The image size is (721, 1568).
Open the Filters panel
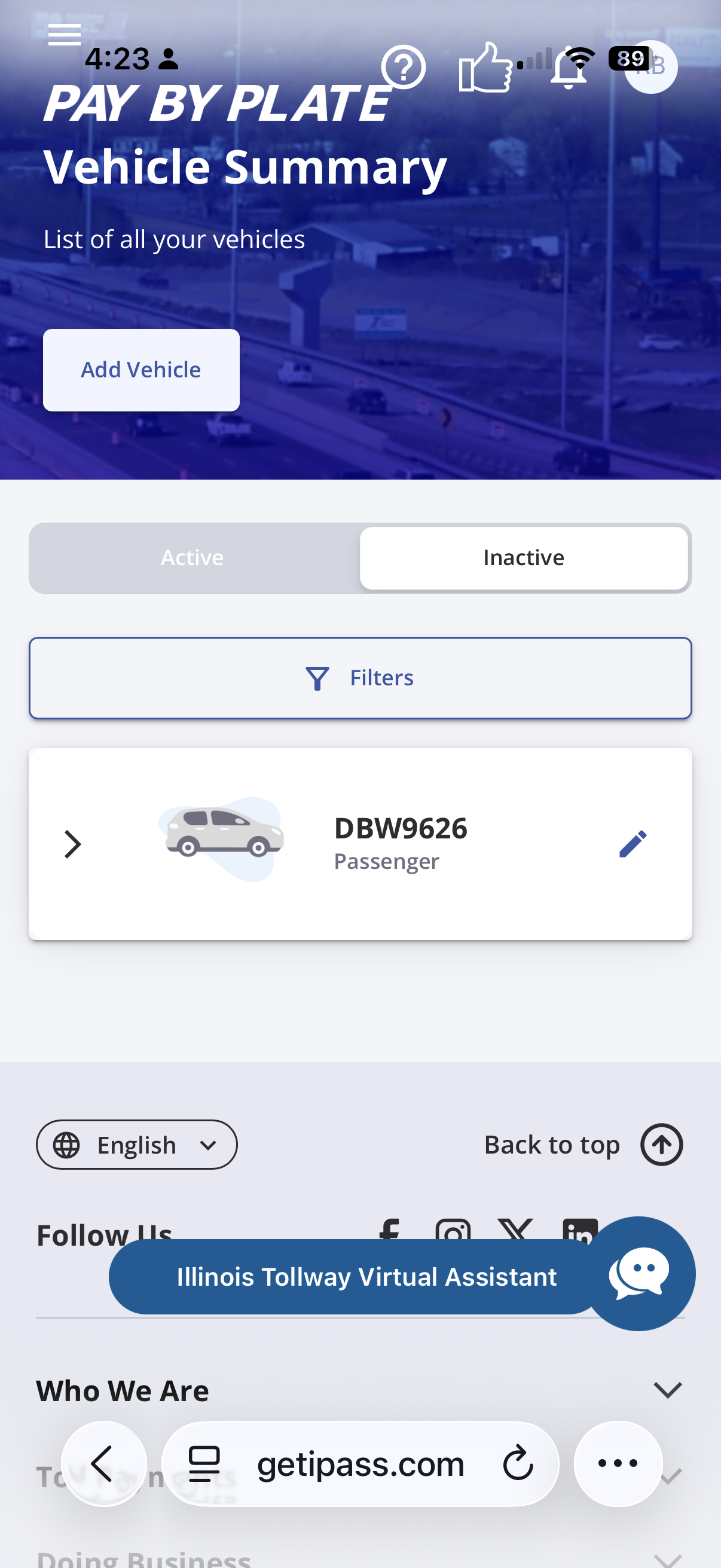coord(360,678)
